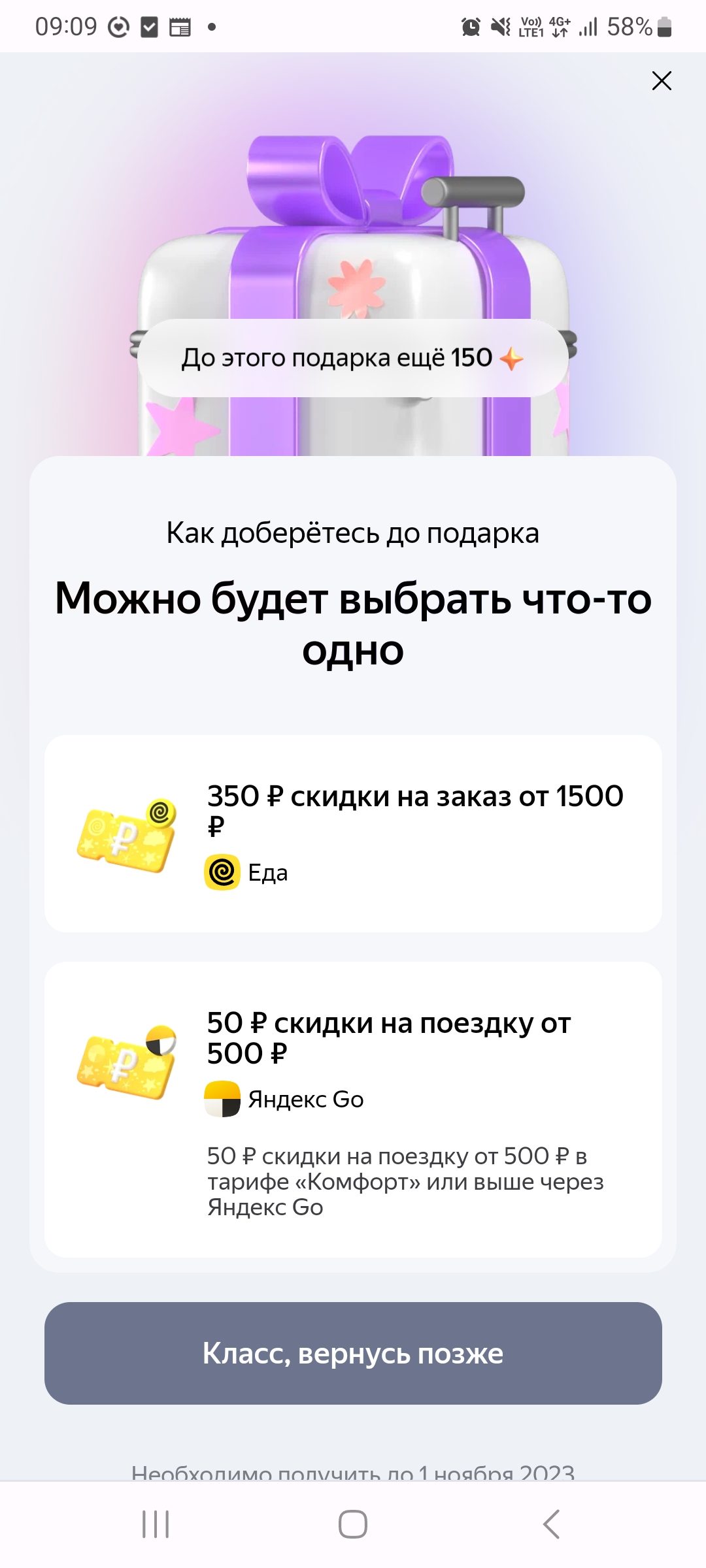Viewport: 706px width, 1568px height.
Task: Open recent apps from the navigation bar
Action: [x=156, y=1524]
